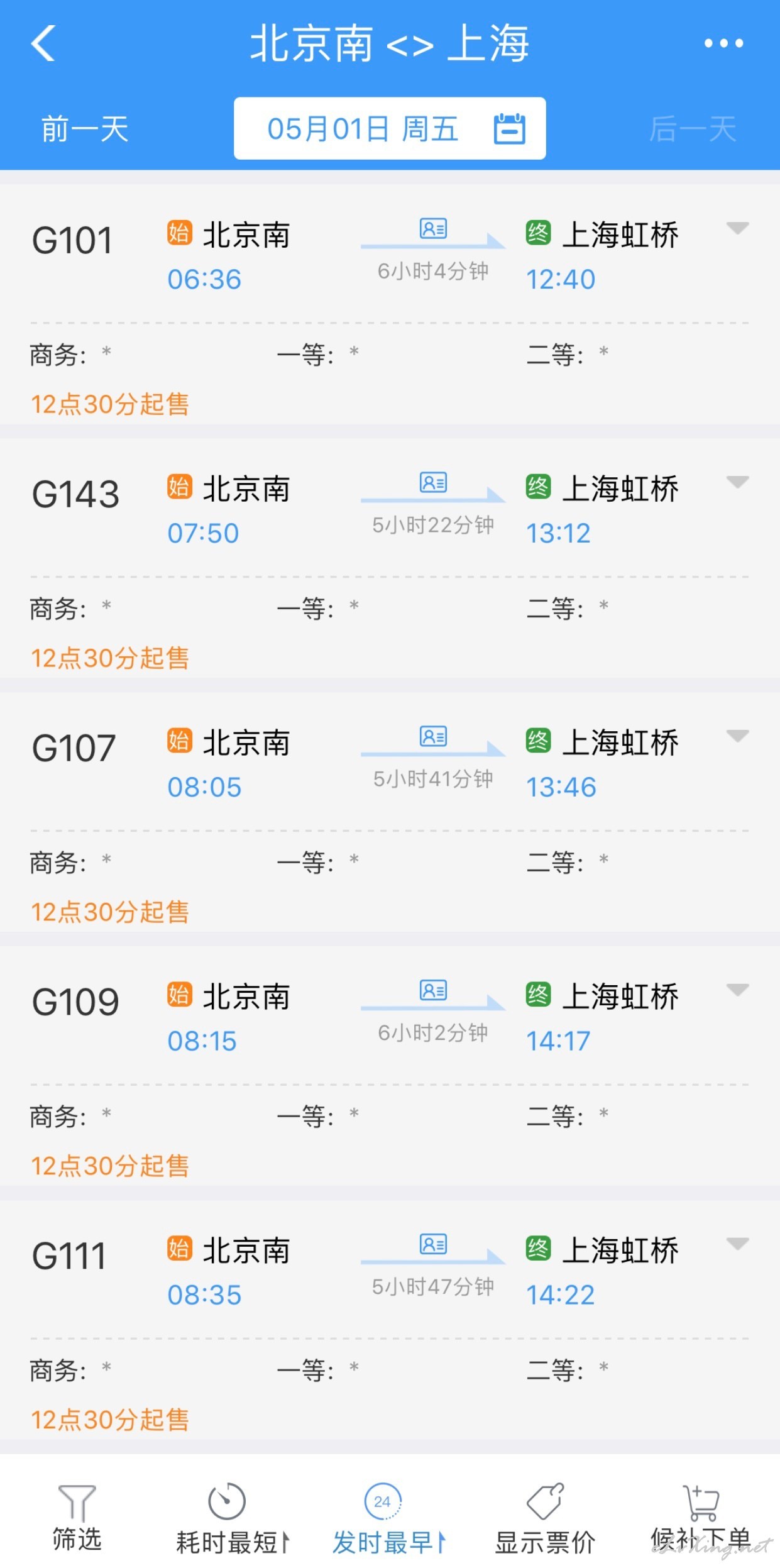The image size is (780, 1568).
Task: Show ticket prices (显示票价)
Action: pos(545,1518)
